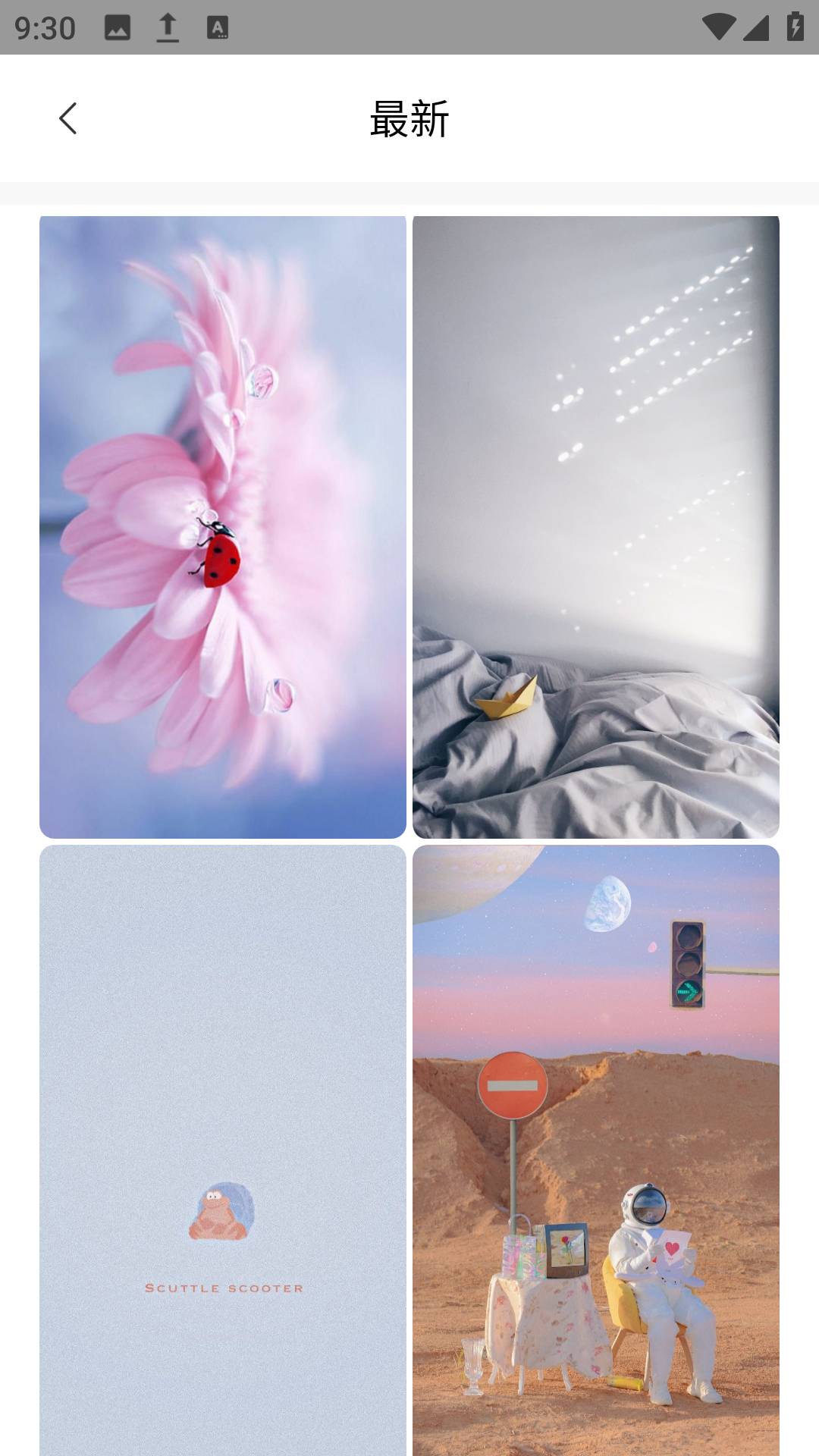Open the pink flower ladybug wallpaper
Screen dimensions: 819x1456
pos(222,527)
